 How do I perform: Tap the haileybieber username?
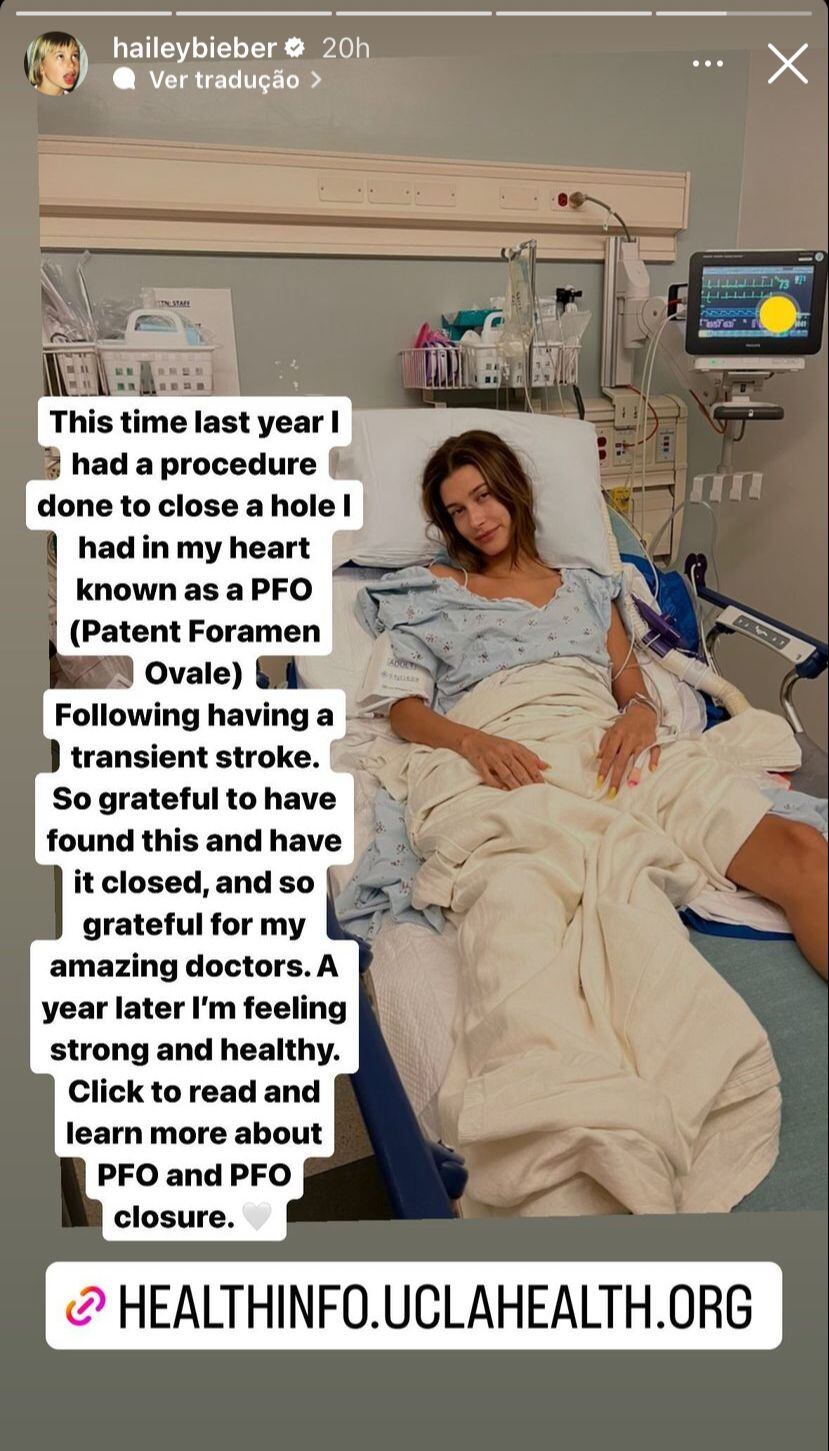coord(194,47)
